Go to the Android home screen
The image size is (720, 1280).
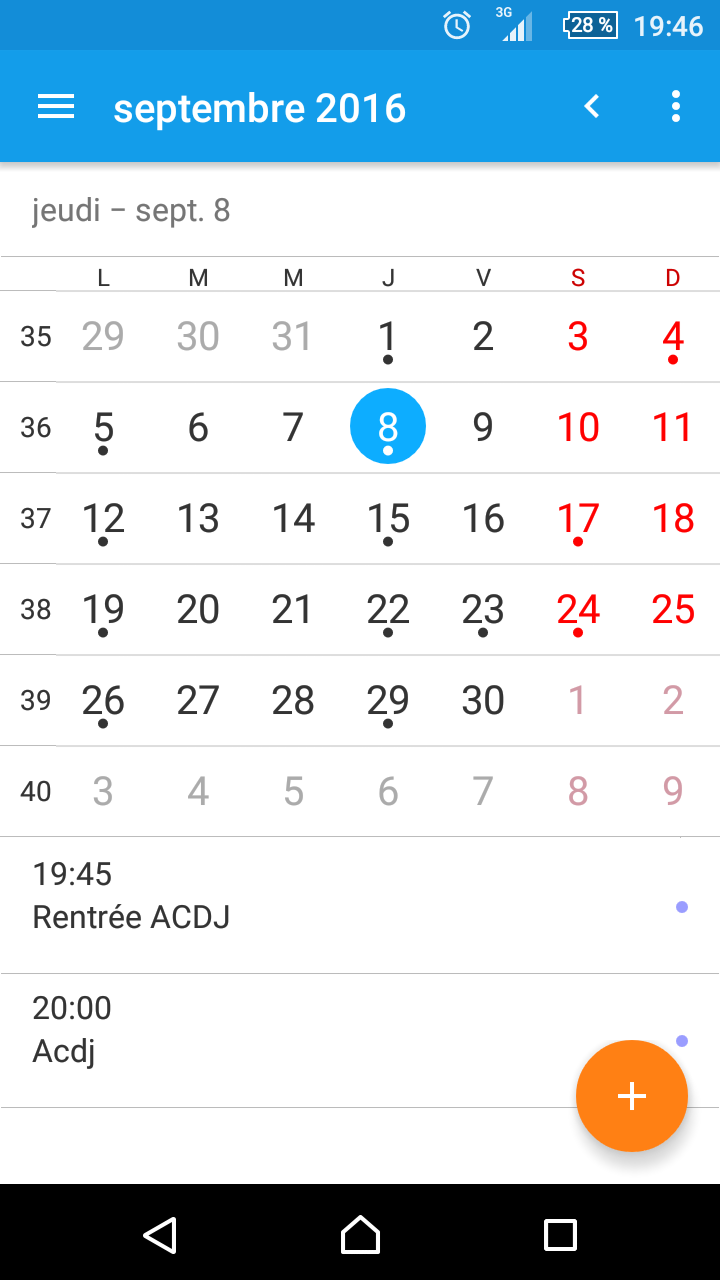[360, 1235]
